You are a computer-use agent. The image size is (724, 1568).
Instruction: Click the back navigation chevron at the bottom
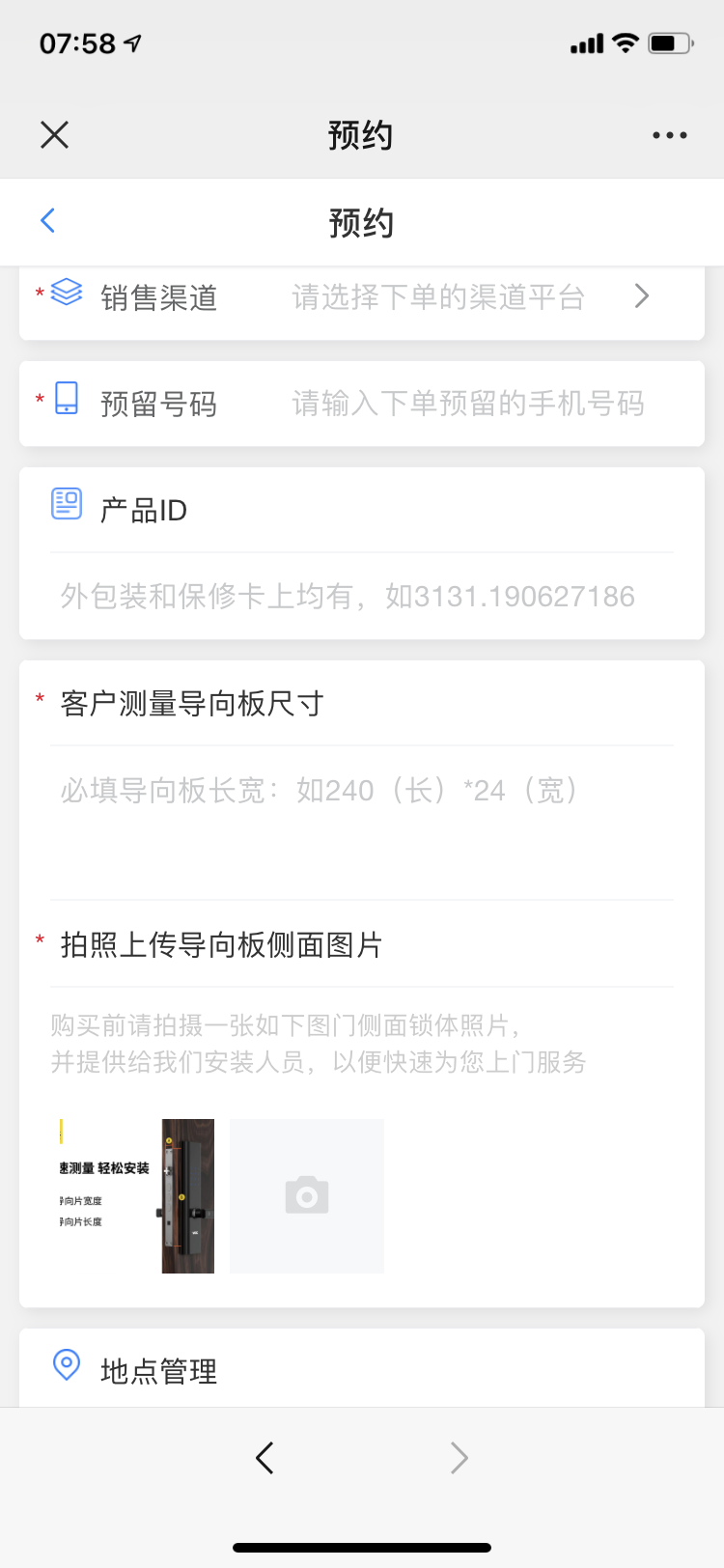click(265, 1458)
